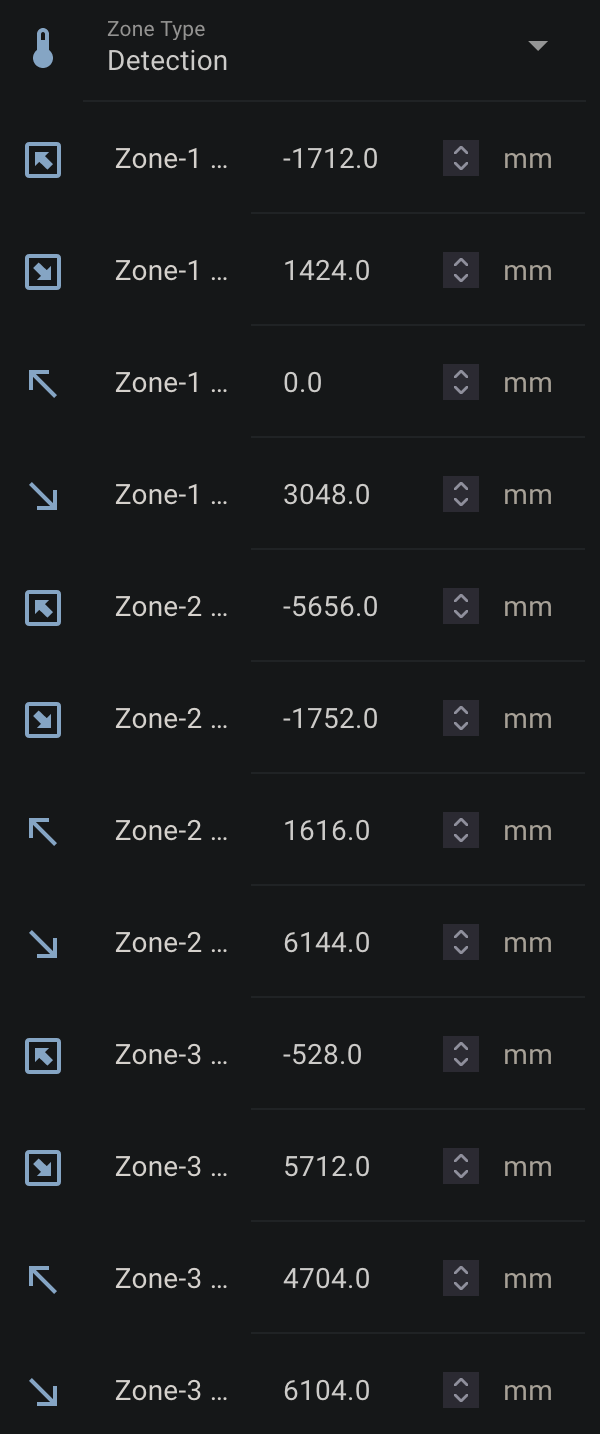Tap the stepper next to 0.0
Viewport: 600px width, 1434px height.
click(460, 383)
